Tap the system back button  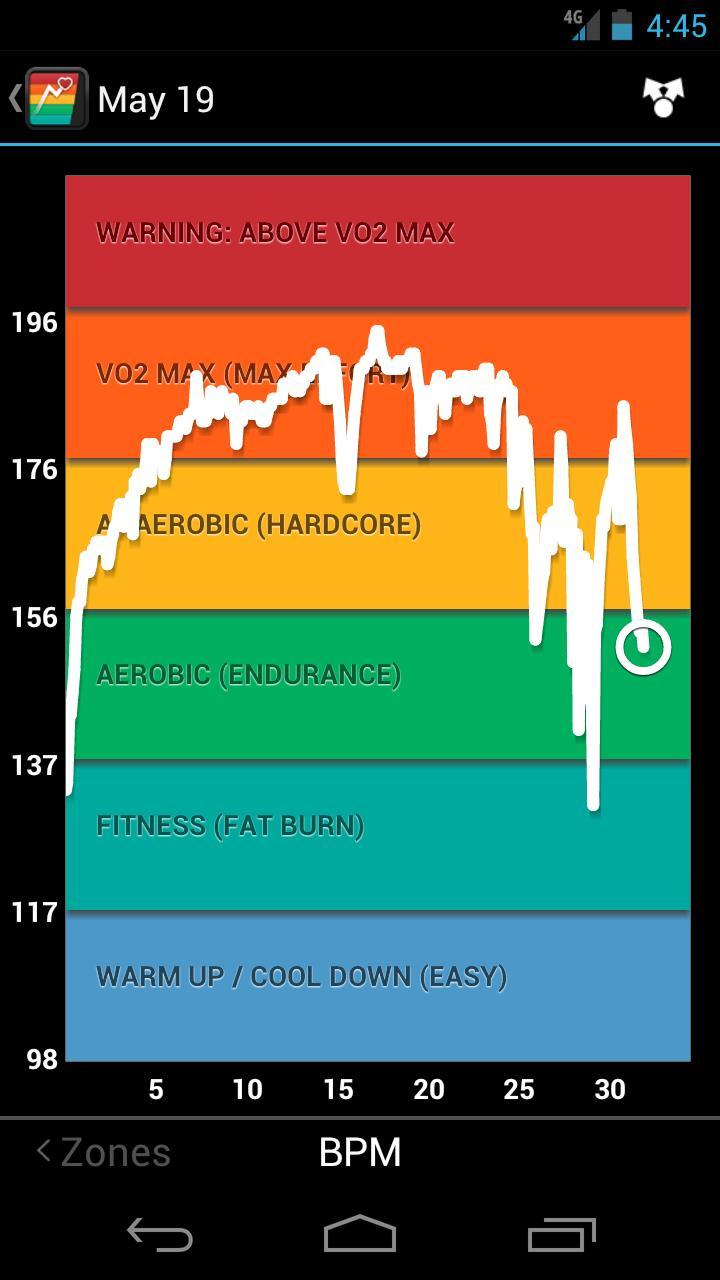click(160, 1235)
